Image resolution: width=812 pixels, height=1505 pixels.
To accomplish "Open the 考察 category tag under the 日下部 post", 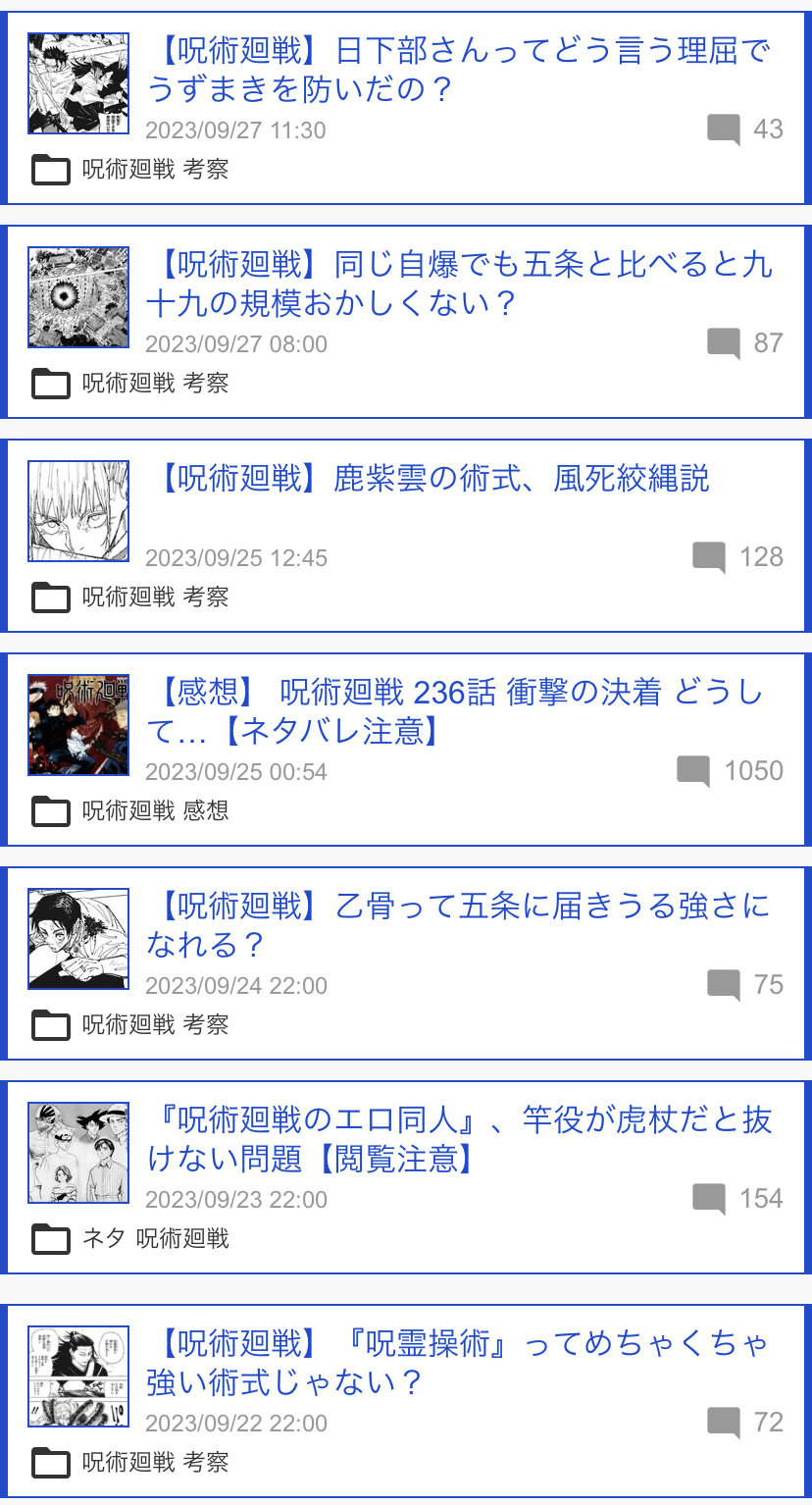I will (x=206, y=169).
